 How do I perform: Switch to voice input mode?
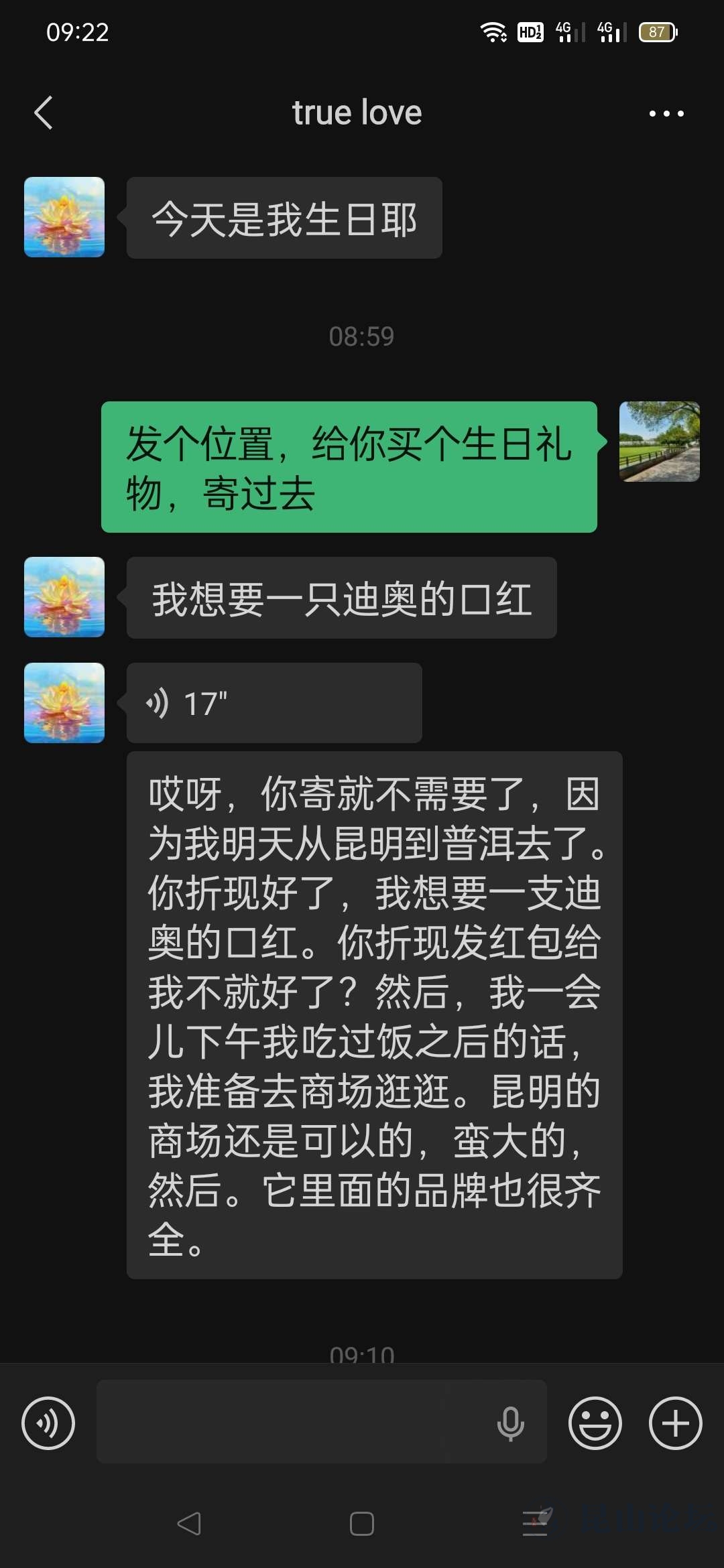click(48, 1423)
